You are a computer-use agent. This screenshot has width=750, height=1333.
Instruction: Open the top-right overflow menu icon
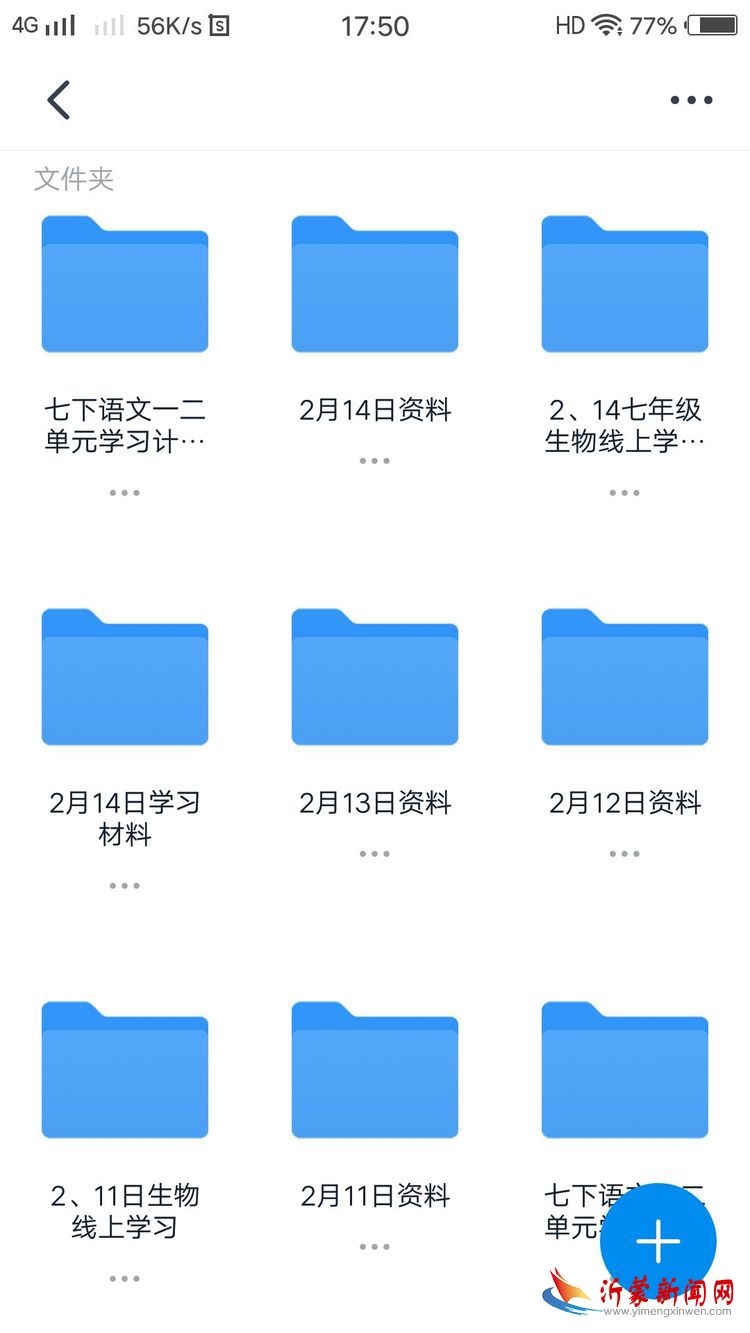pos(690,100)
